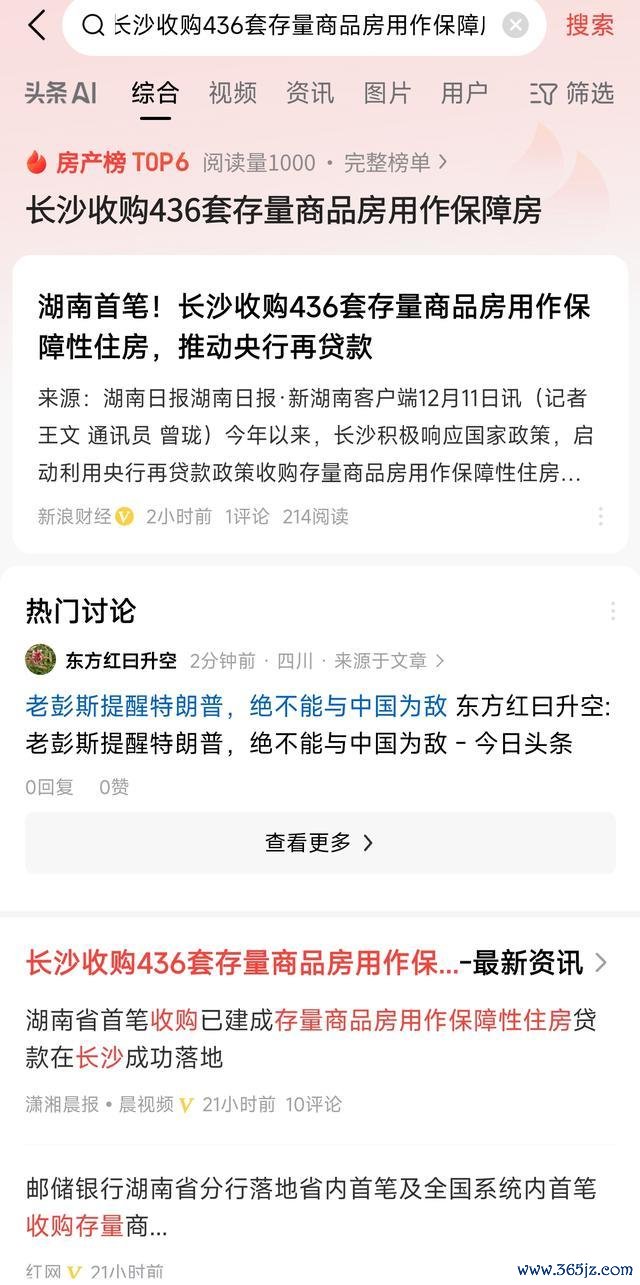Clear the search text with the X icon
Screen dimensions: 640x1285
(x=515, y=26)
